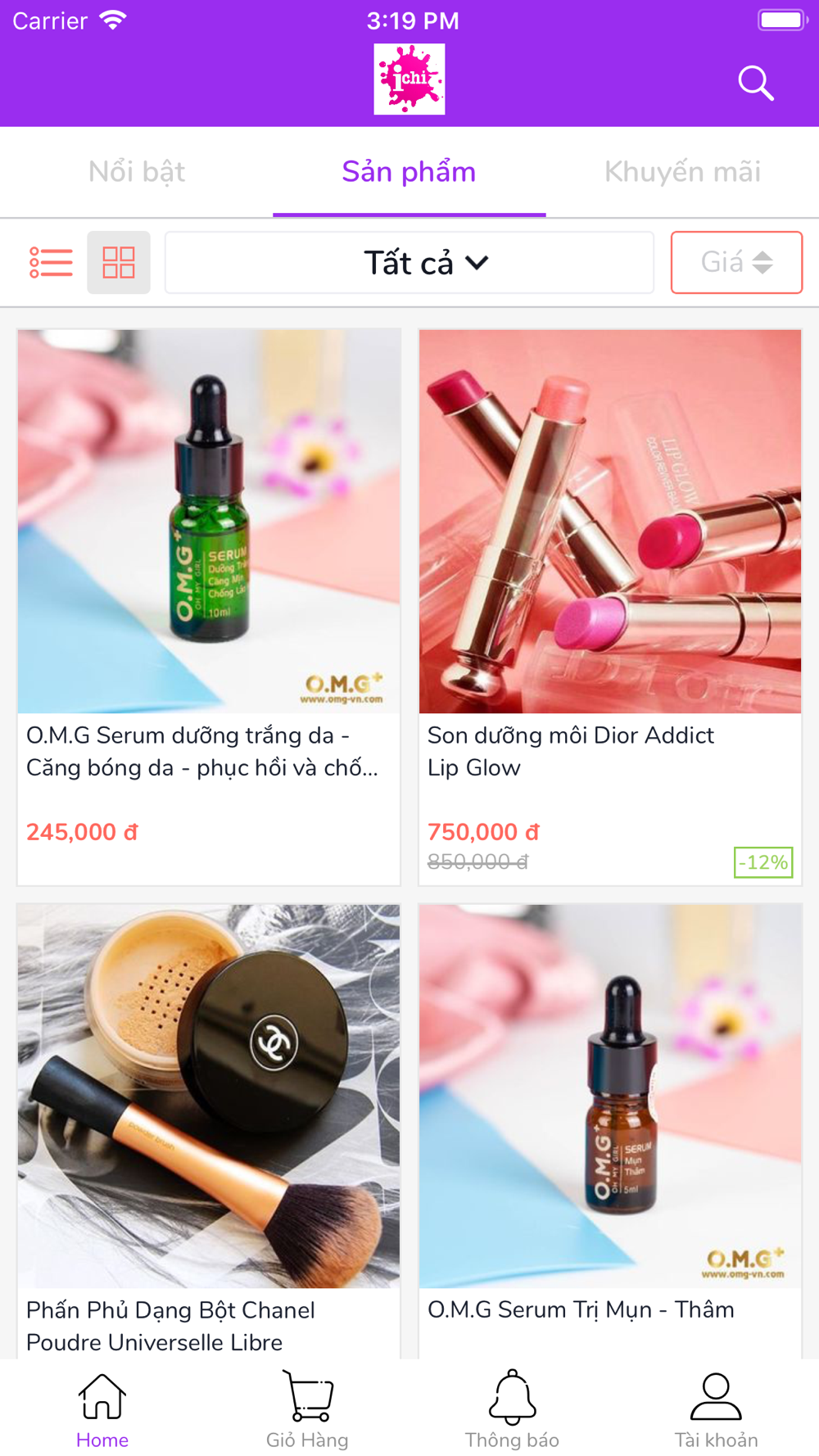Select the Sản phẩm tab

click(409, 172)
